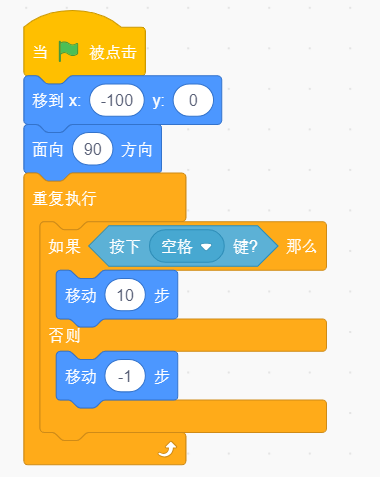This screenshot has width=380, height=477.
Task: Edit the -1 steps value in 移动 block
Action: pyautogui.click(x=125, y=376)
